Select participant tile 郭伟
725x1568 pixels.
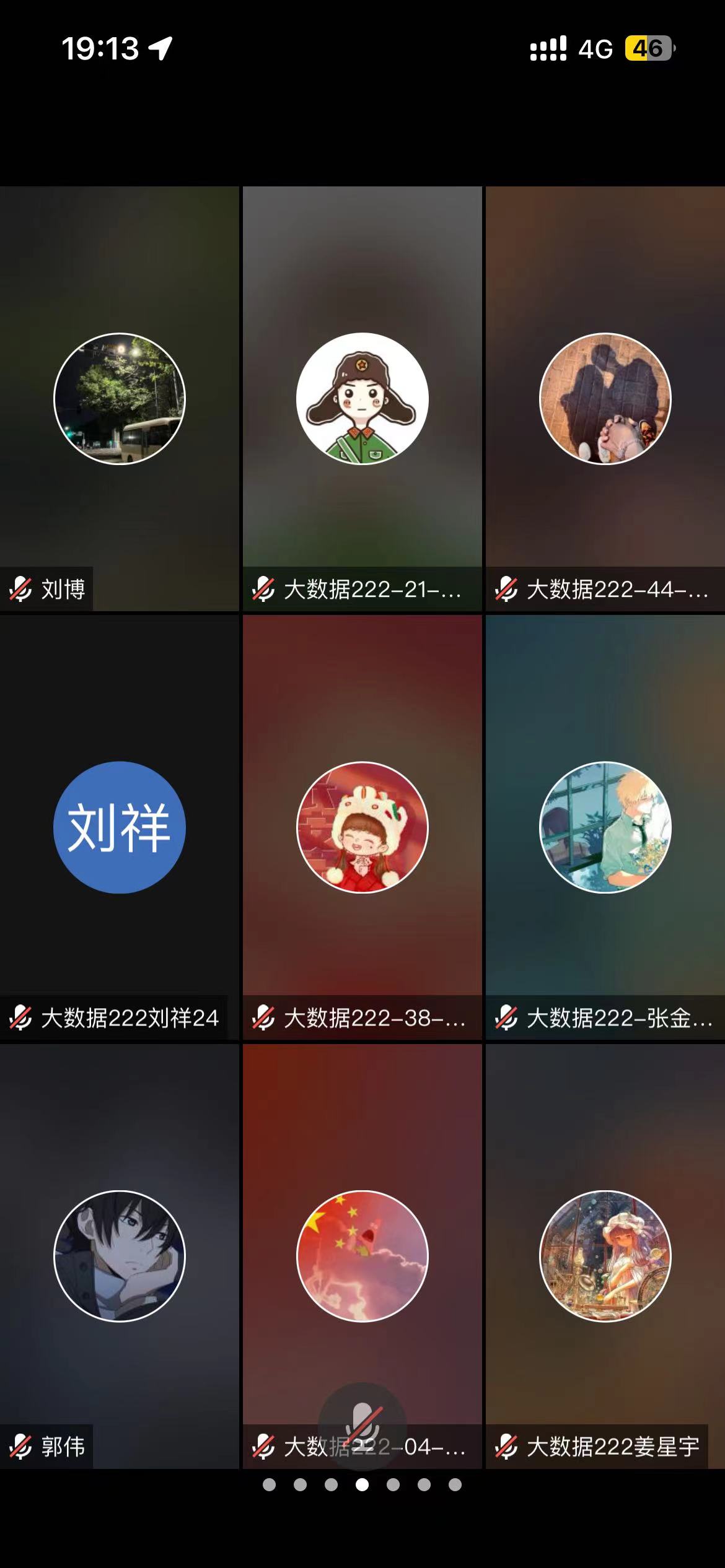(119, 1256)
